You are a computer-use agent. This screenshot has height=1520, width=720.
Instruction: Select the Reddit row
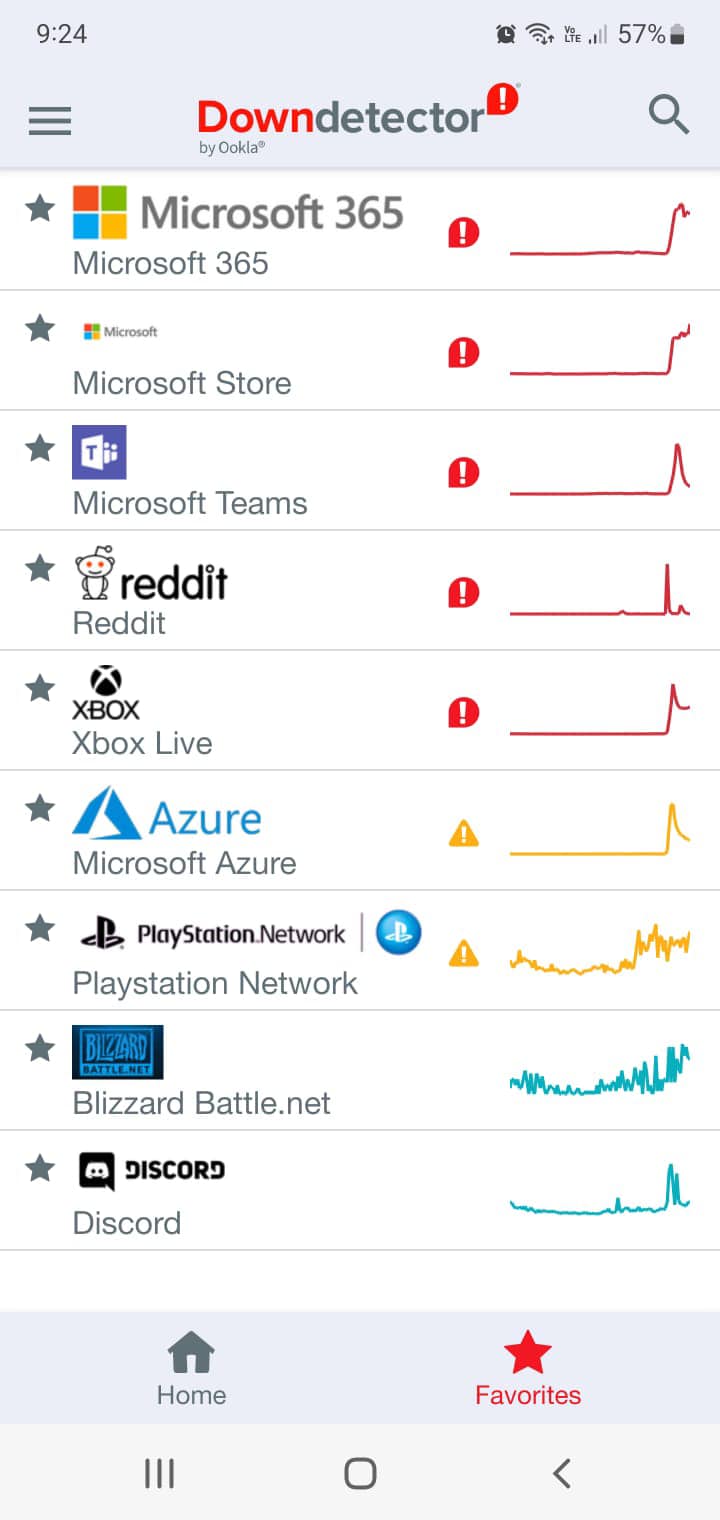[x=360, y=591]
